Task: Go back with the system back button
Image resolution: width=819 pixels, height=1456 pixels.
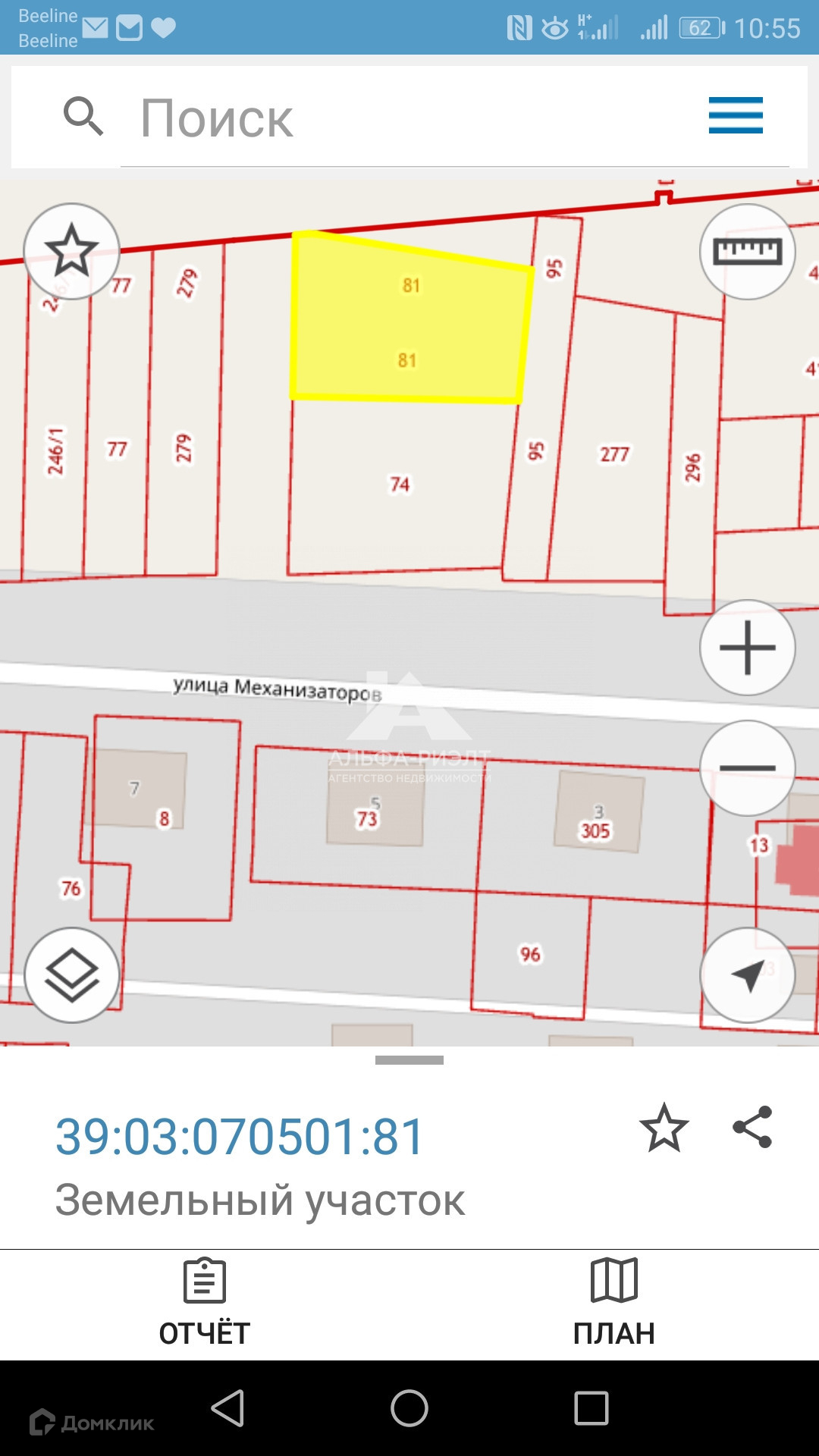Action: click(x=227, y=1409)
